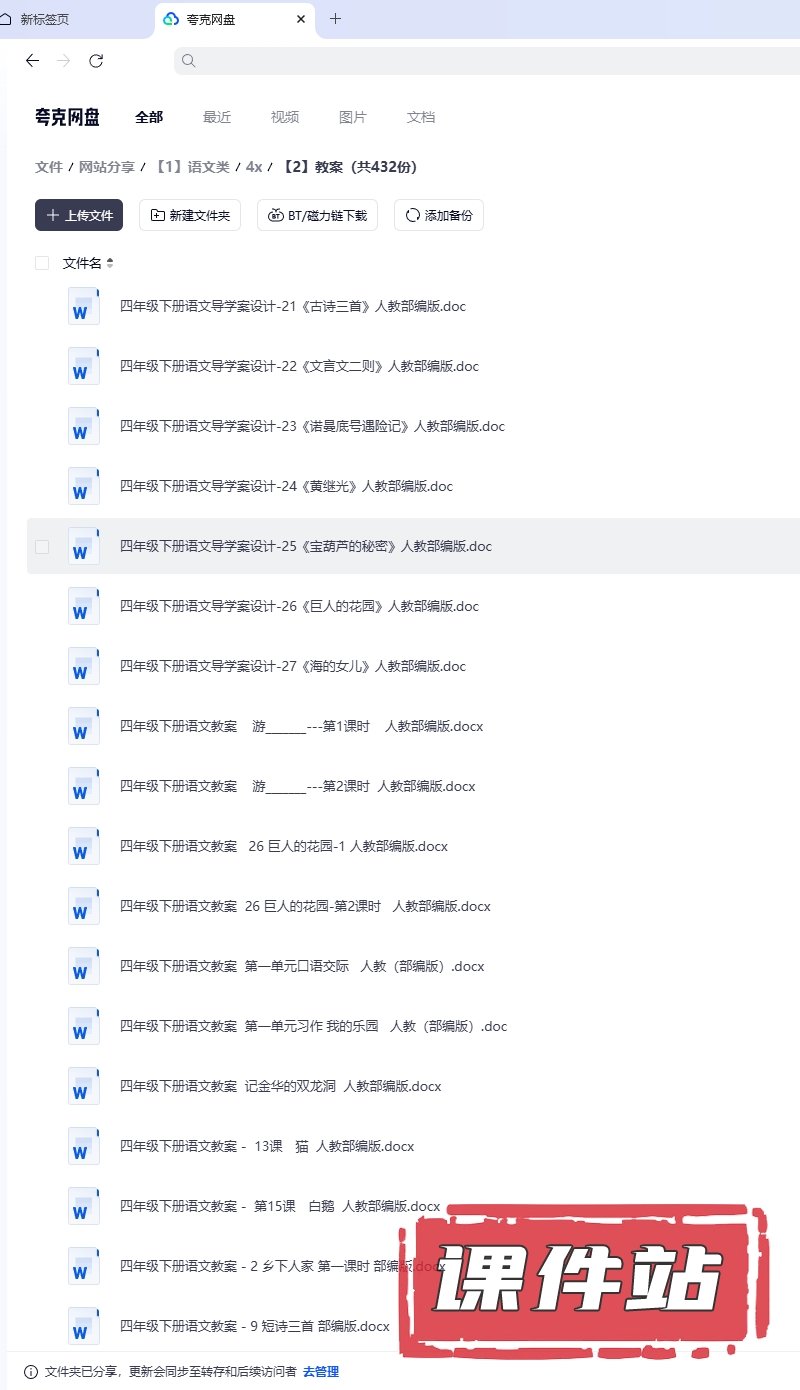The height and width of the screenshot is (1390, 800).
Task: Open the file 21《古诗三首》人教部编版.doc
Action: pyautogui.click(x=293, y=306)
